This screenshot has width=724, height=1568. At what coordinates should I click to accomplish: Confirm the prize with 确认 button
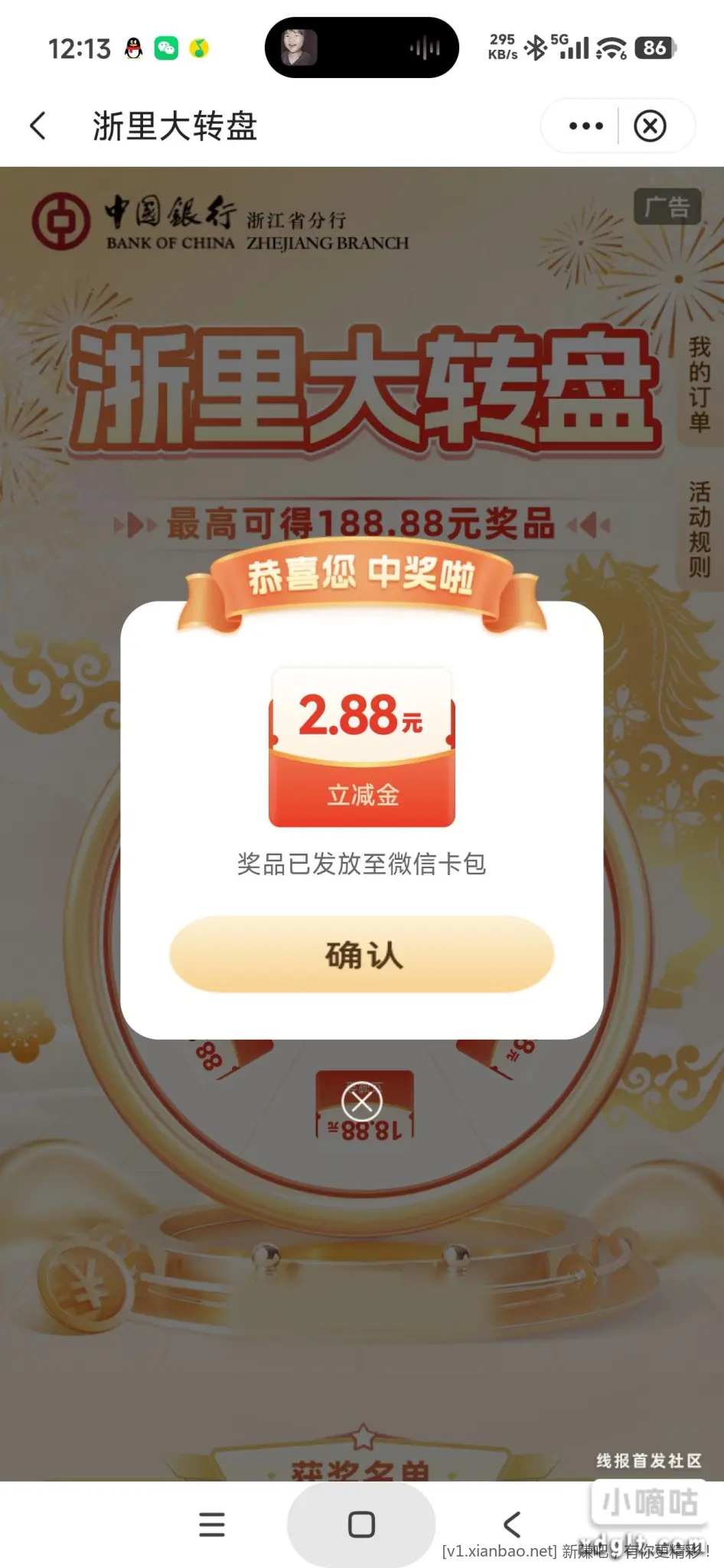point(361,954)
